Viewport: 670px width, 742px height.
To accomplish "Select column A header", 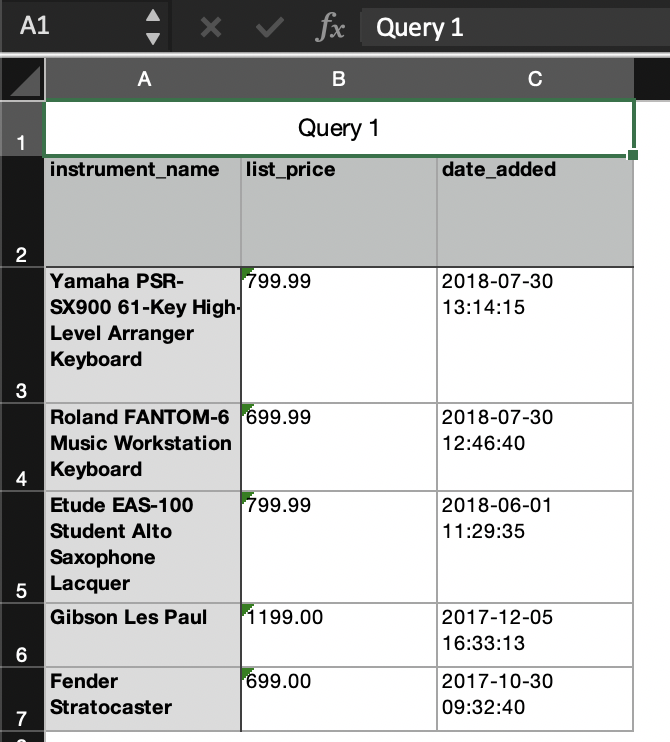I will [x=144, y=79].
